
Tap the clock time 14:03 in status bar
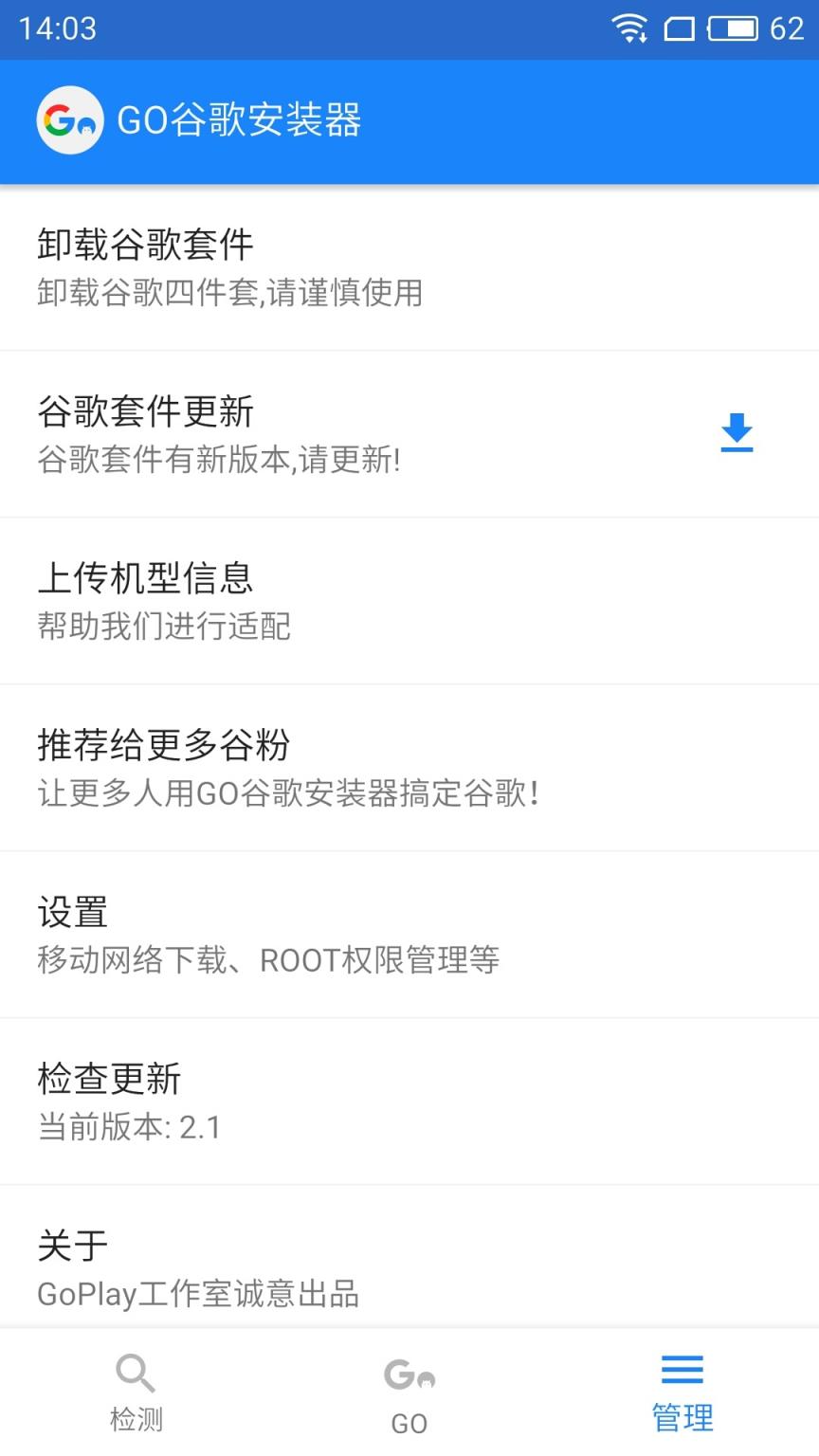point(59,28)
